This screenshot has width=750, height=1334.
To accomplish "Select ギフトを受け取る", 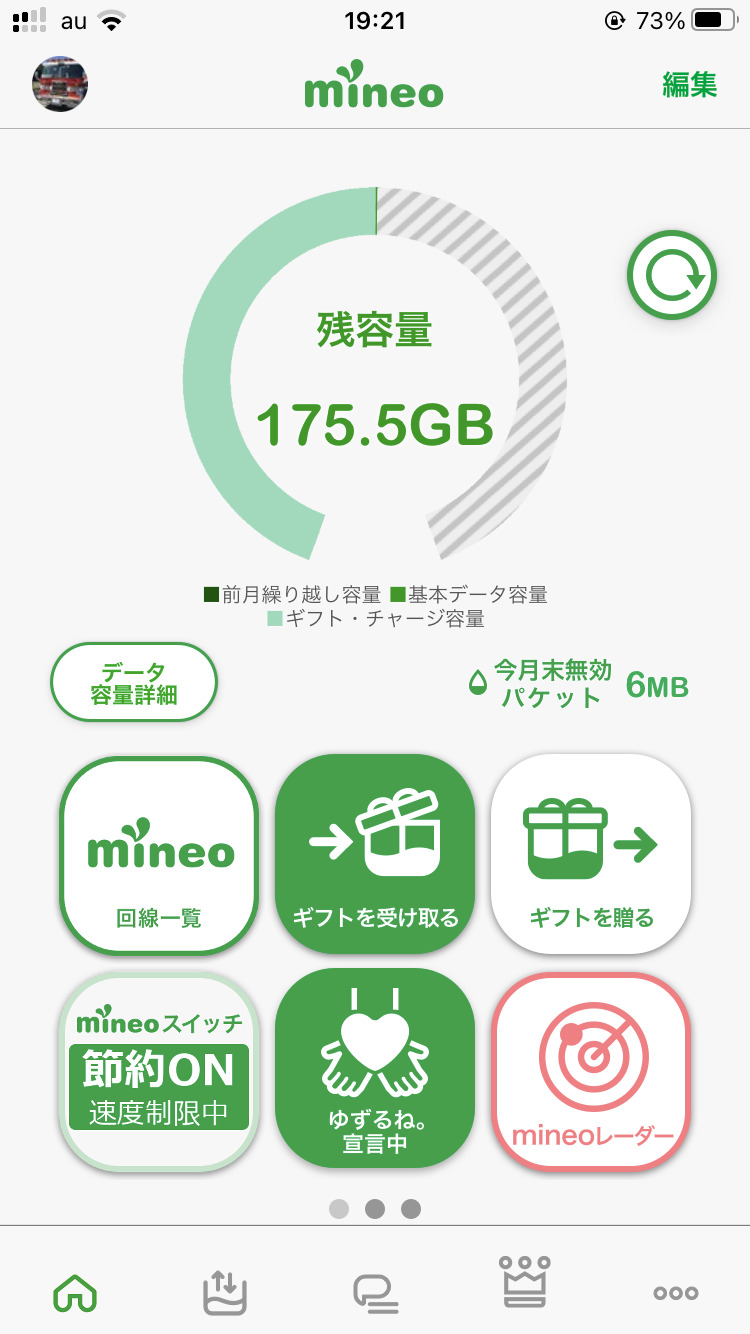I will click(375, 855).
